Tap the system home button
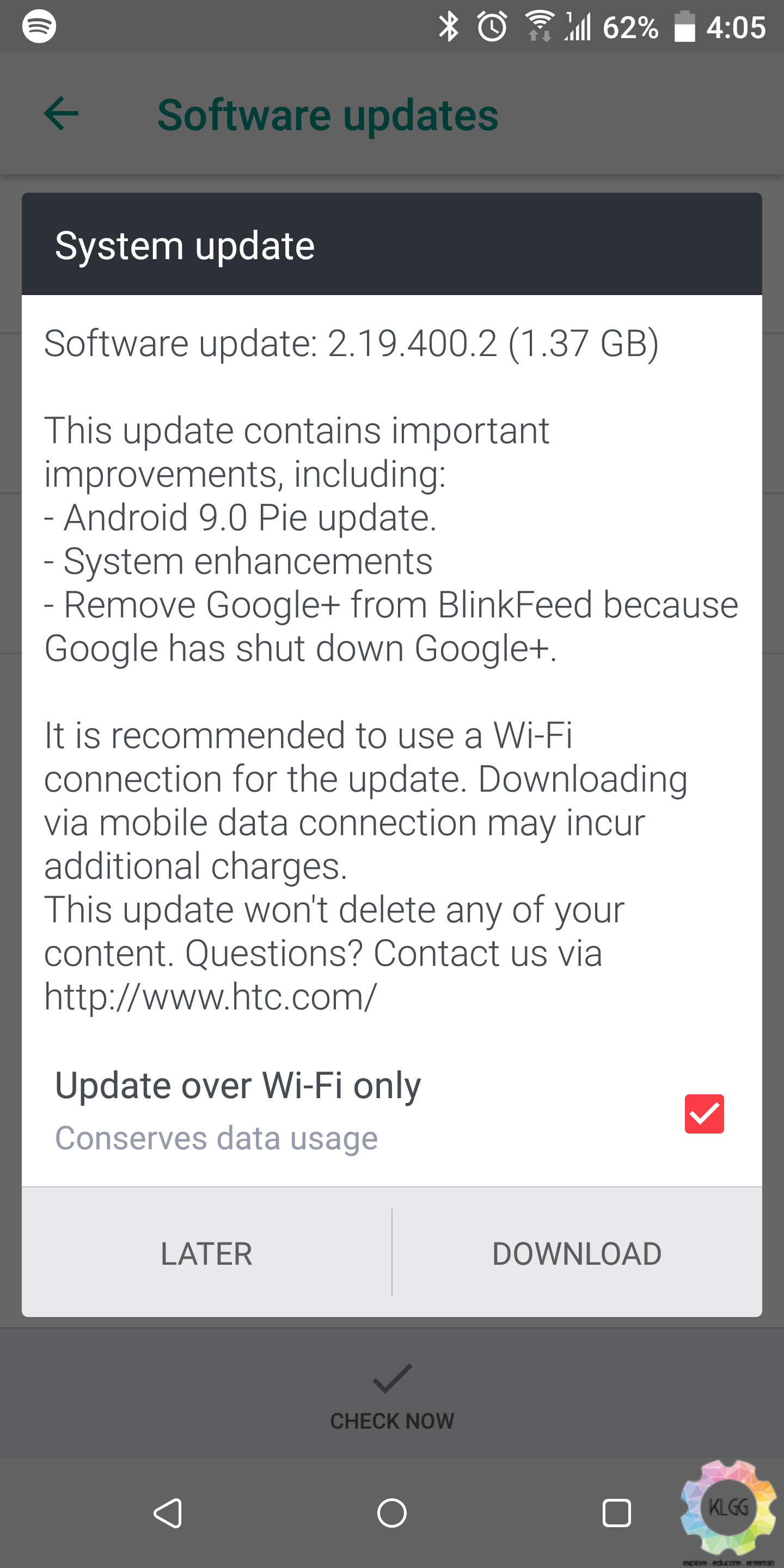784x1568 pixels. coord(392,1512)
